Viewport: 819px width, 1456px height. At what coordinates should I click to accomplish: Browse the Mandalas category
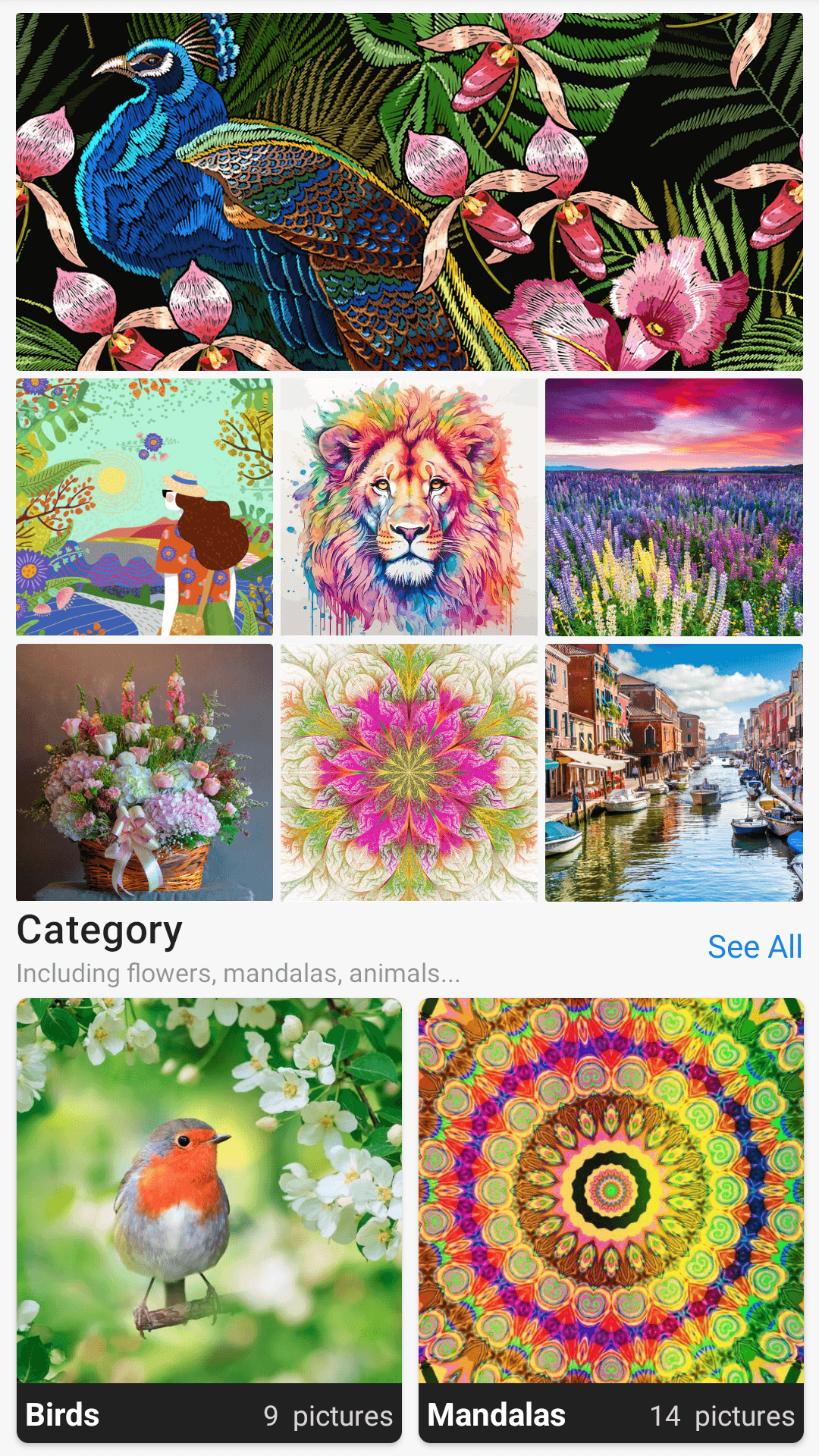click(610, 1219)
